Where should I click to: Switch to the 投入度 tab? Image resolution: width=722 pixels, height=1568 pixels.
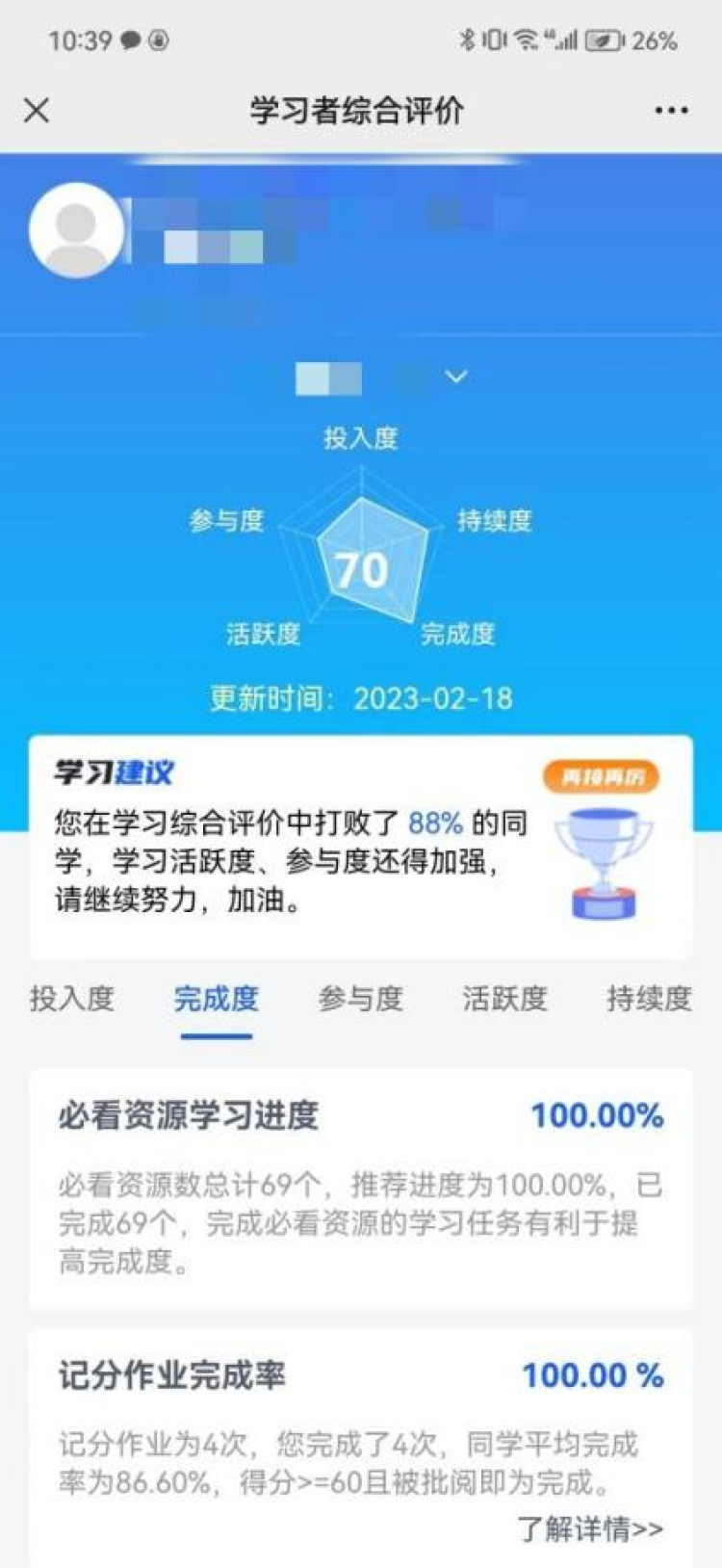point(72,999)
